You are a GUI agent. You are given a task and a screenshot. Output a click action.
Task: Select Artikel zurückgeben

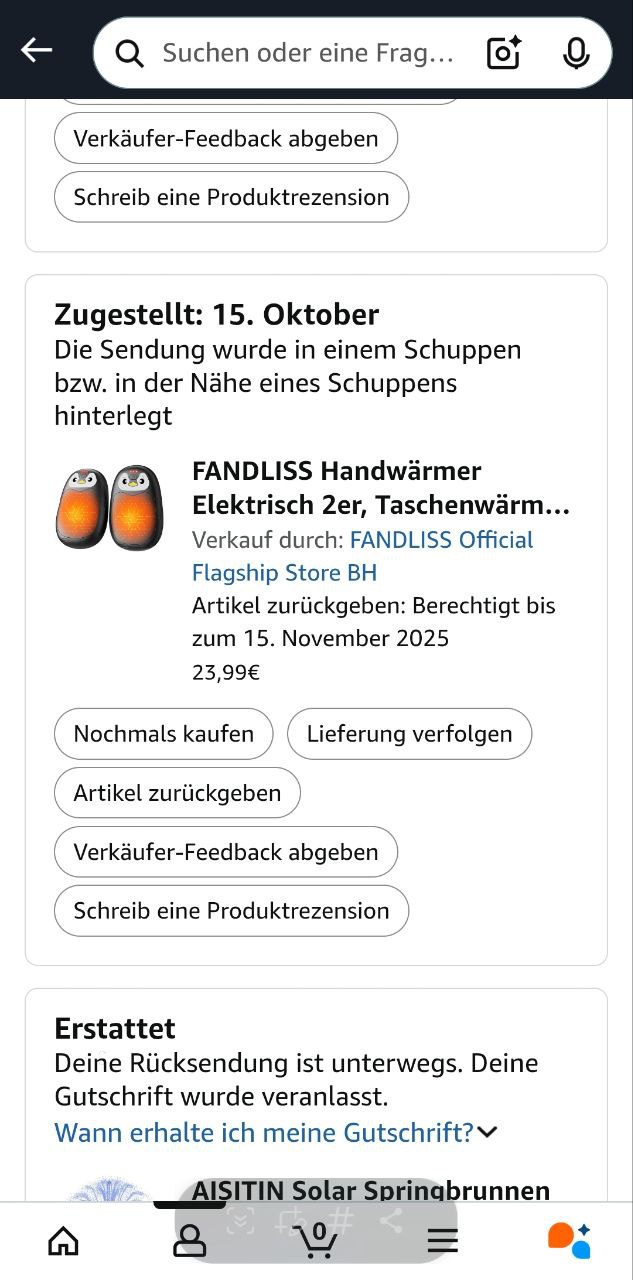[177, 793]
